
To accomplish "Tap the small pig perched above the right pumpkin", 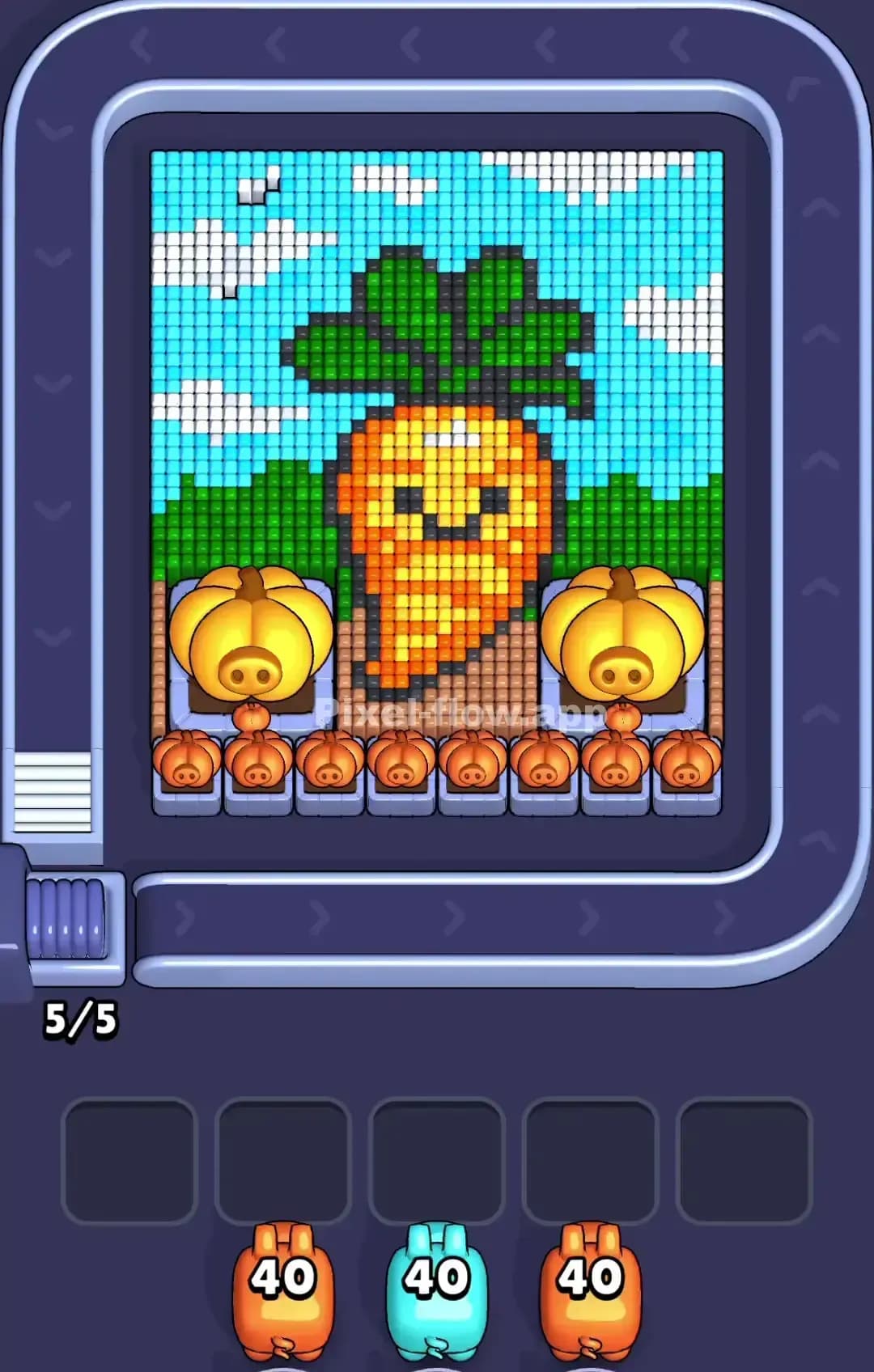I will coord(623,716).
